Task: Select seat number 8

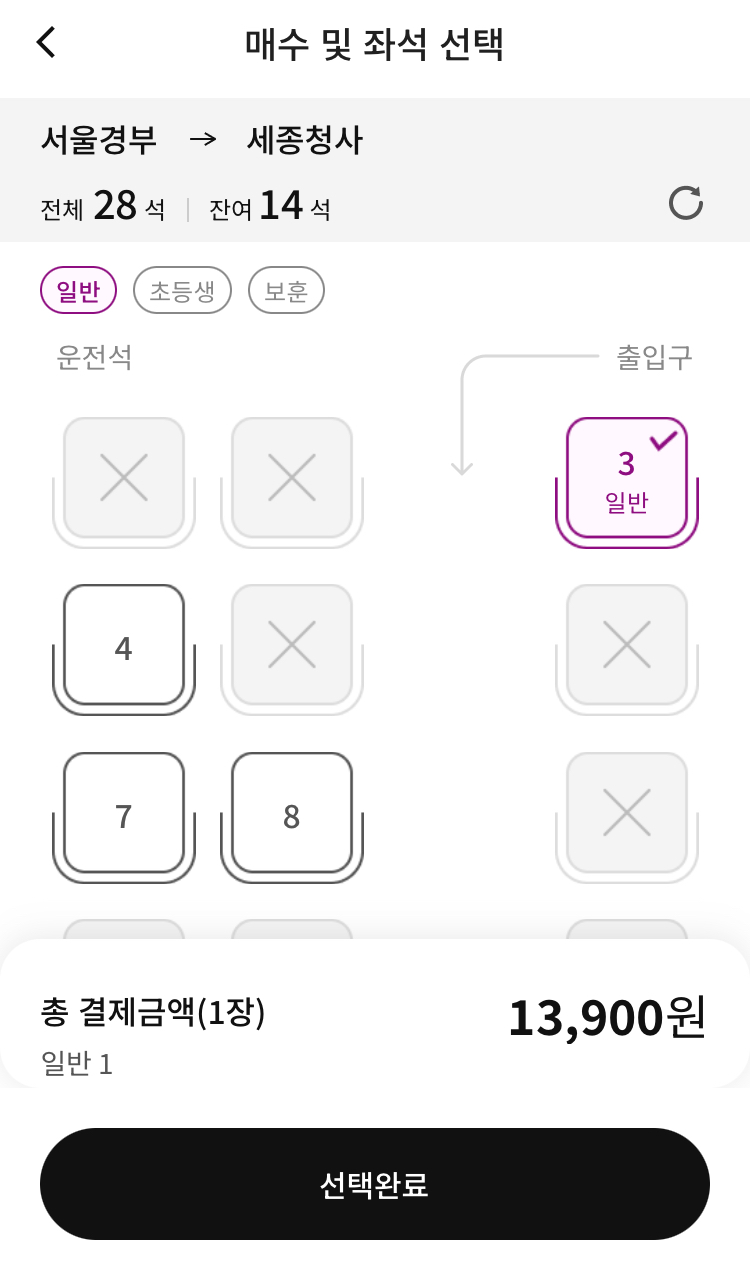Action: 291,814
